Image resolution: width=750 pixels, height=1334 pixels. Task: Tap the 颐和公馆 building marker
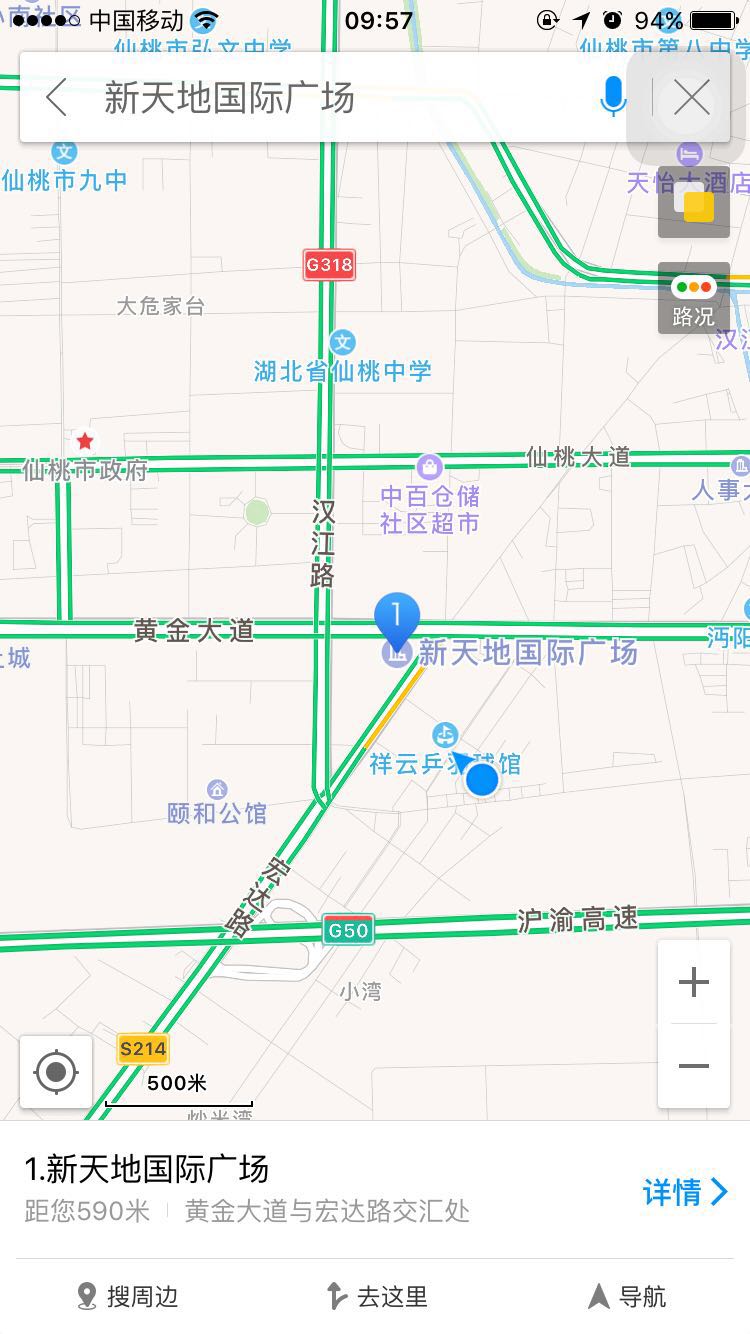pyautogui.click(x=216, y=786)
